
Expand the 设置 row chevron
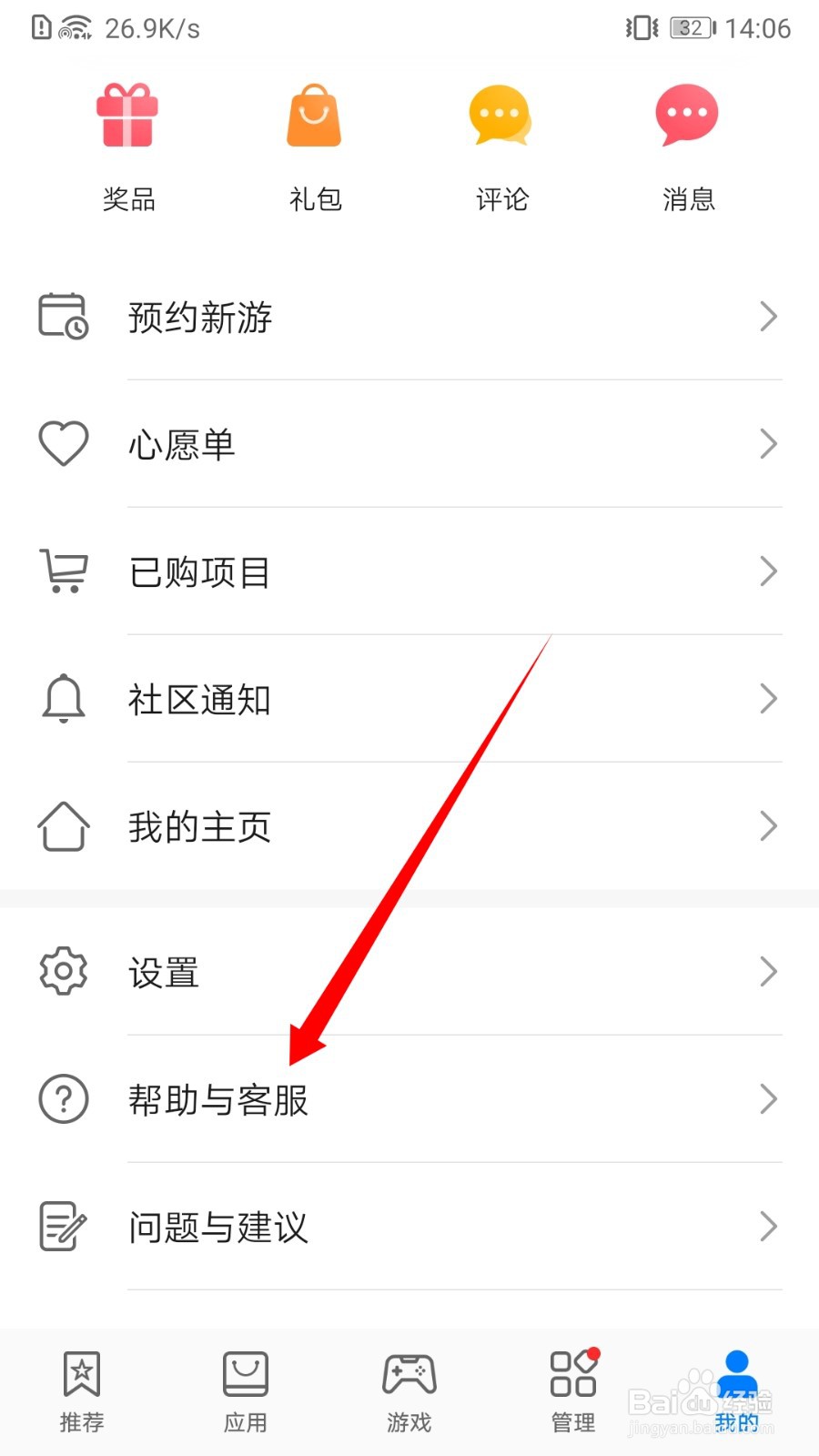768,972
